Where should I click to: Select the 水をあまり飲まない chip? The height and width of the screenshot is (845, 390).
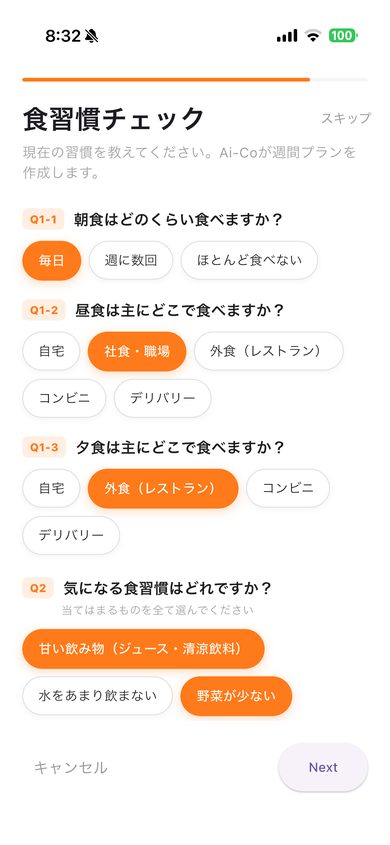(x=98, y=696)
